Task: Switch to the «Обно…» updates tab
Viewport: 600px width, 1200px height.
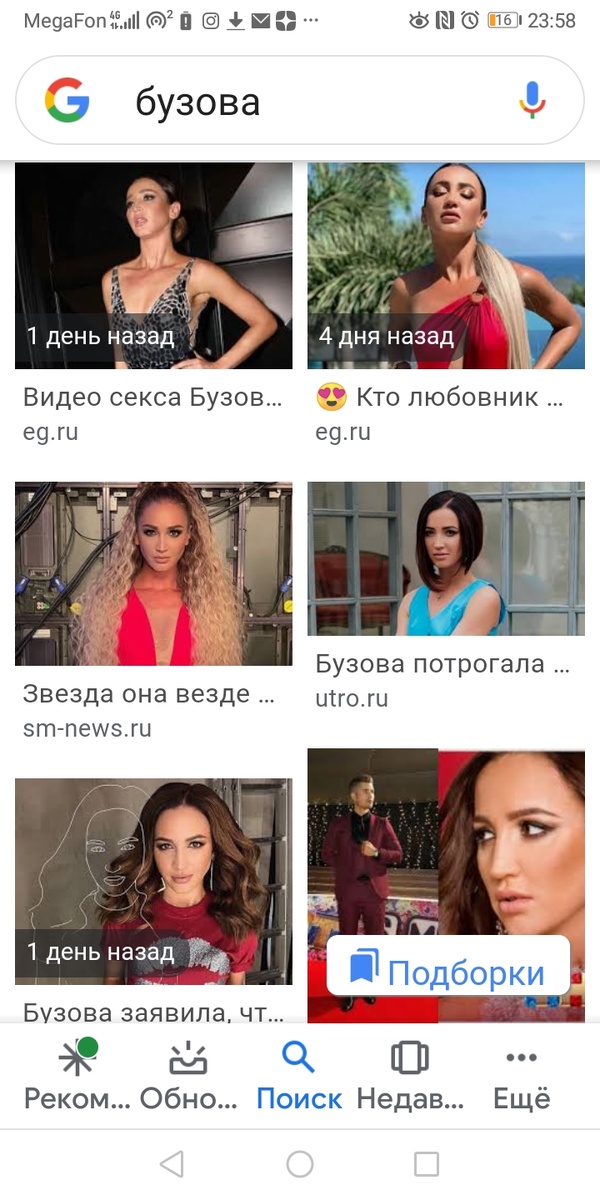Action: point(189,1075)
